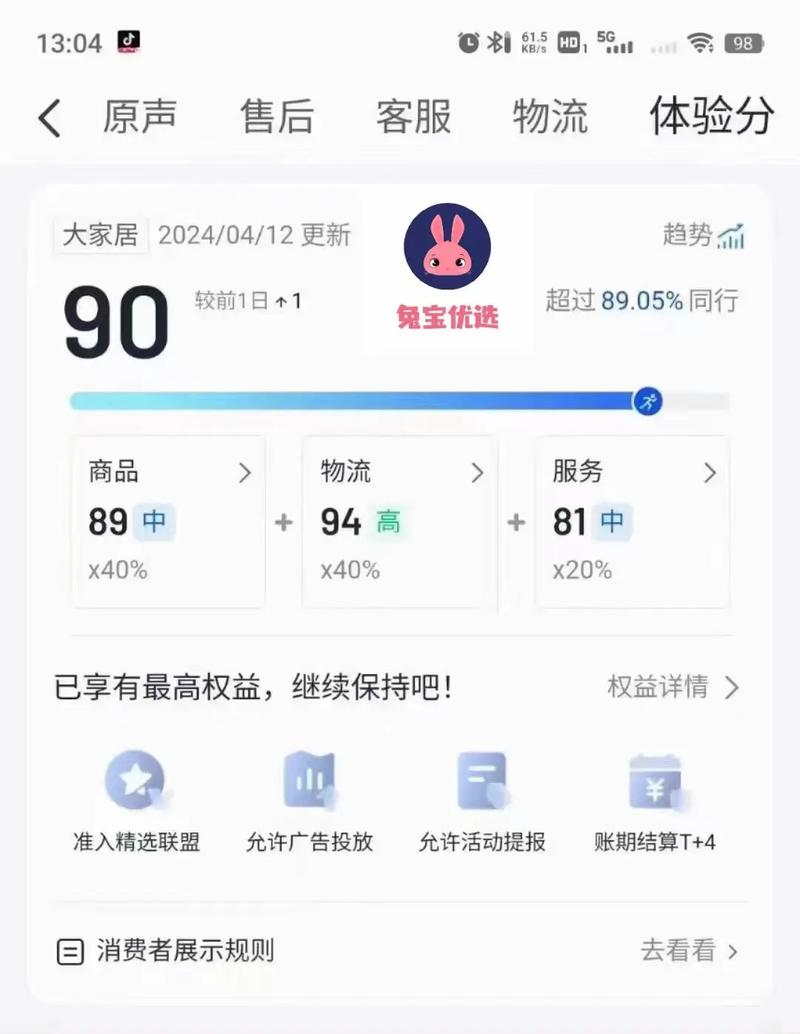Click the 大家居 category label

100,235
